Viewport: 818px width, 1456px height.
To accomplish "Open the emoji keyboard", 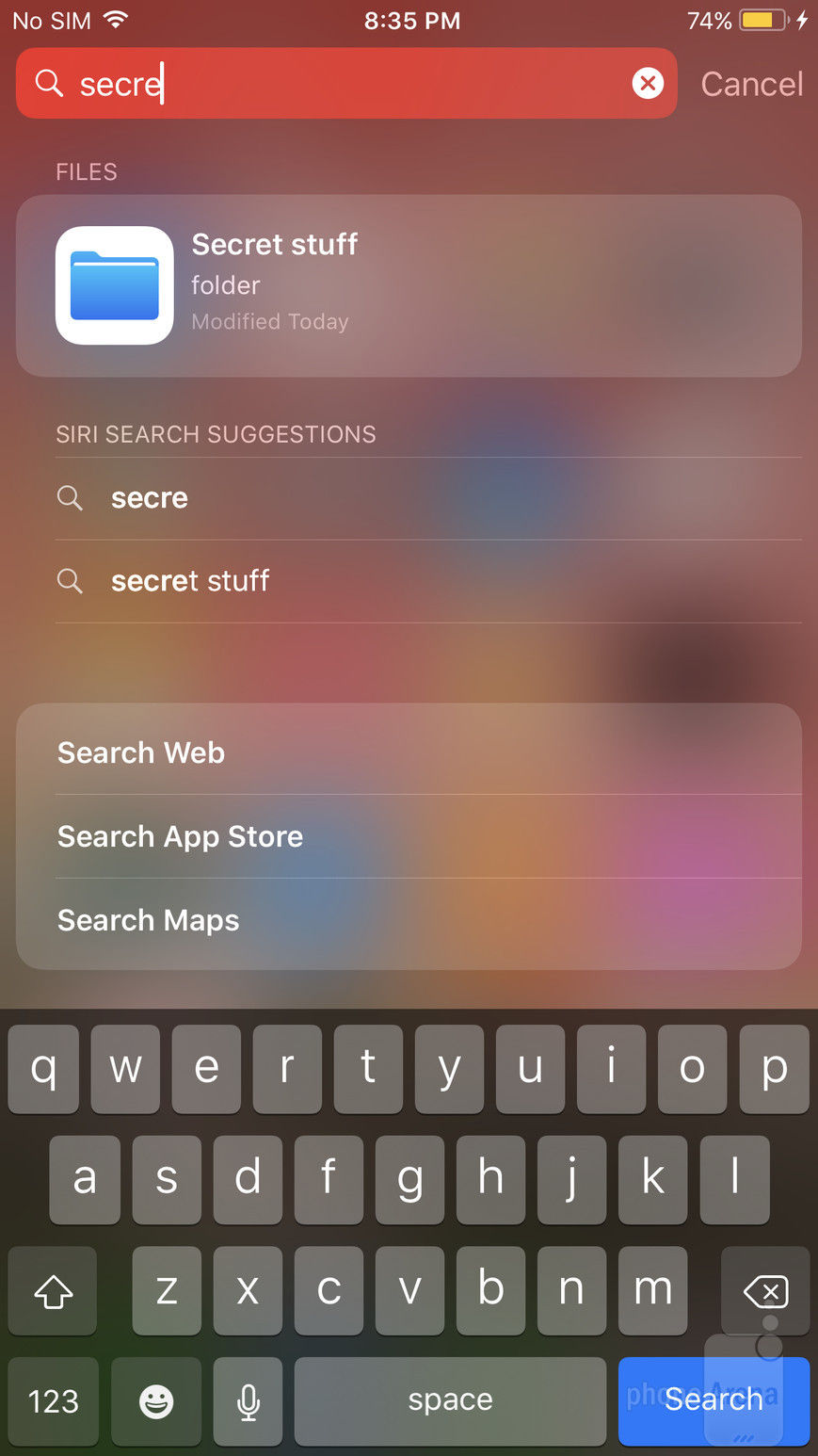I will click(156, 1401).
